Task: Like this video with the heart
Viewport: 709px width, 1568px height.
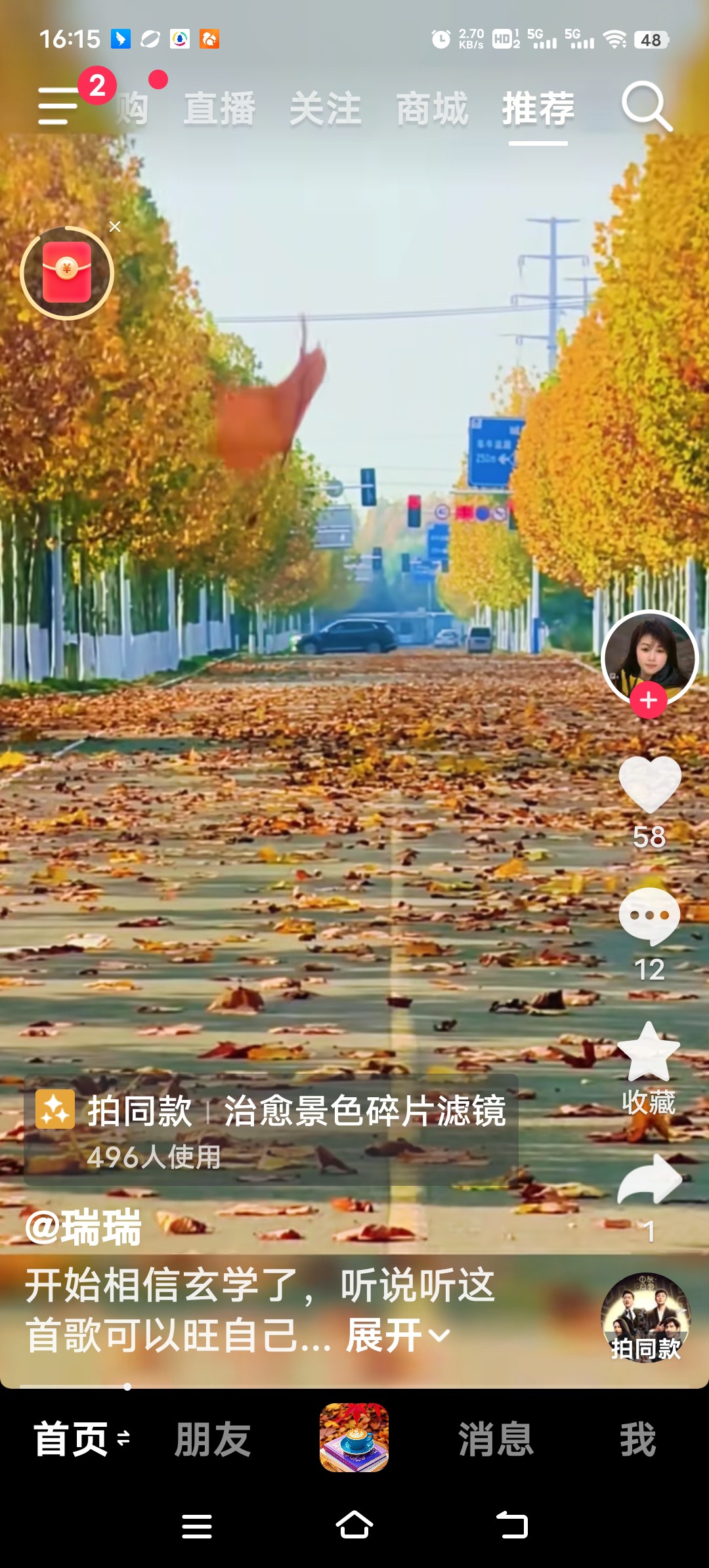Action: click(649, 785)
